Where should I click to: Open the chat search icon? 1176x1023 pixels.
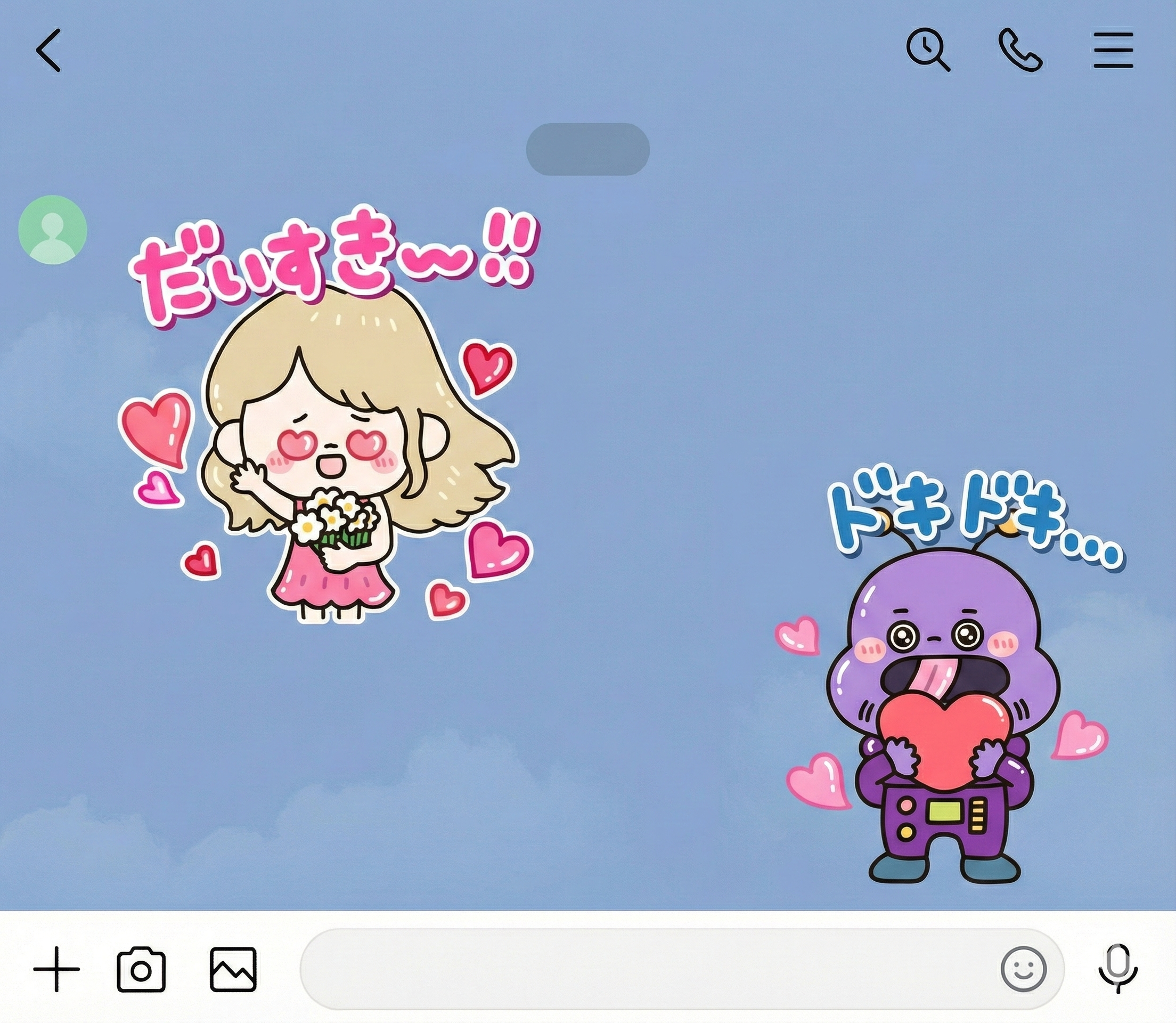click(x=928, y=50)
